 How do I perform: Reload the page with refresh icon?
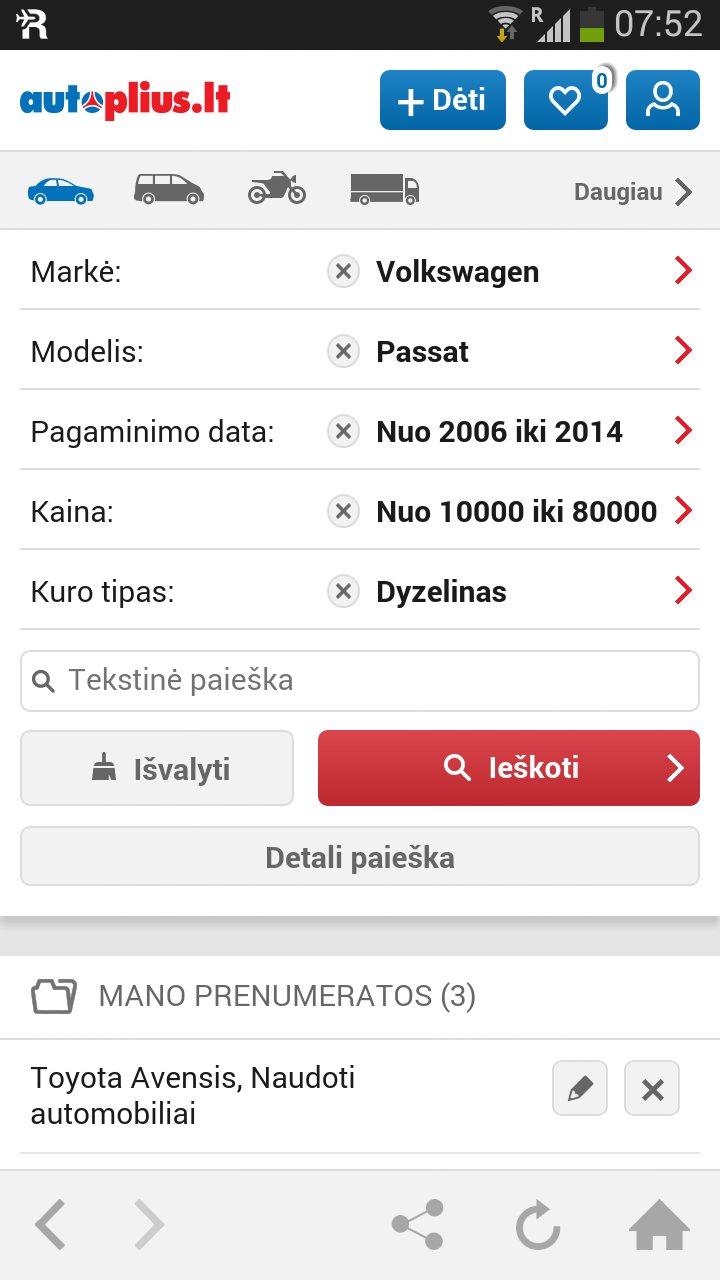coord(538,1225)
